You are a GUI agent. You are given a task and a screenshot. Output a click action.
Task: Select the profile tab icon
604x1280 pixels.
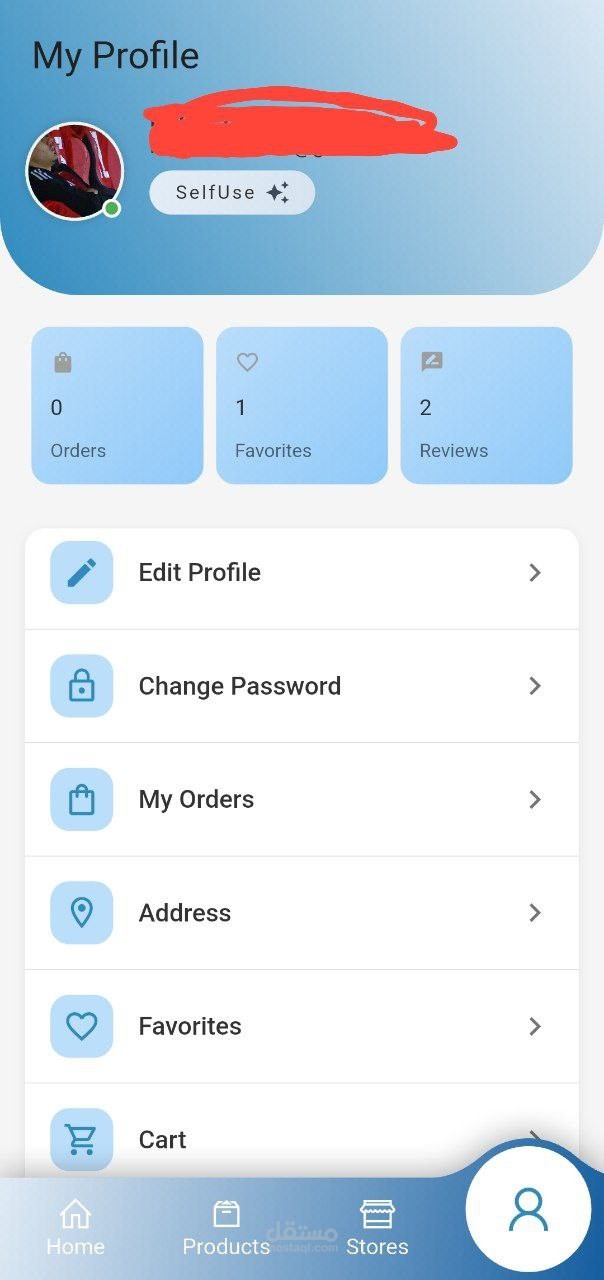click(528, 1210)
